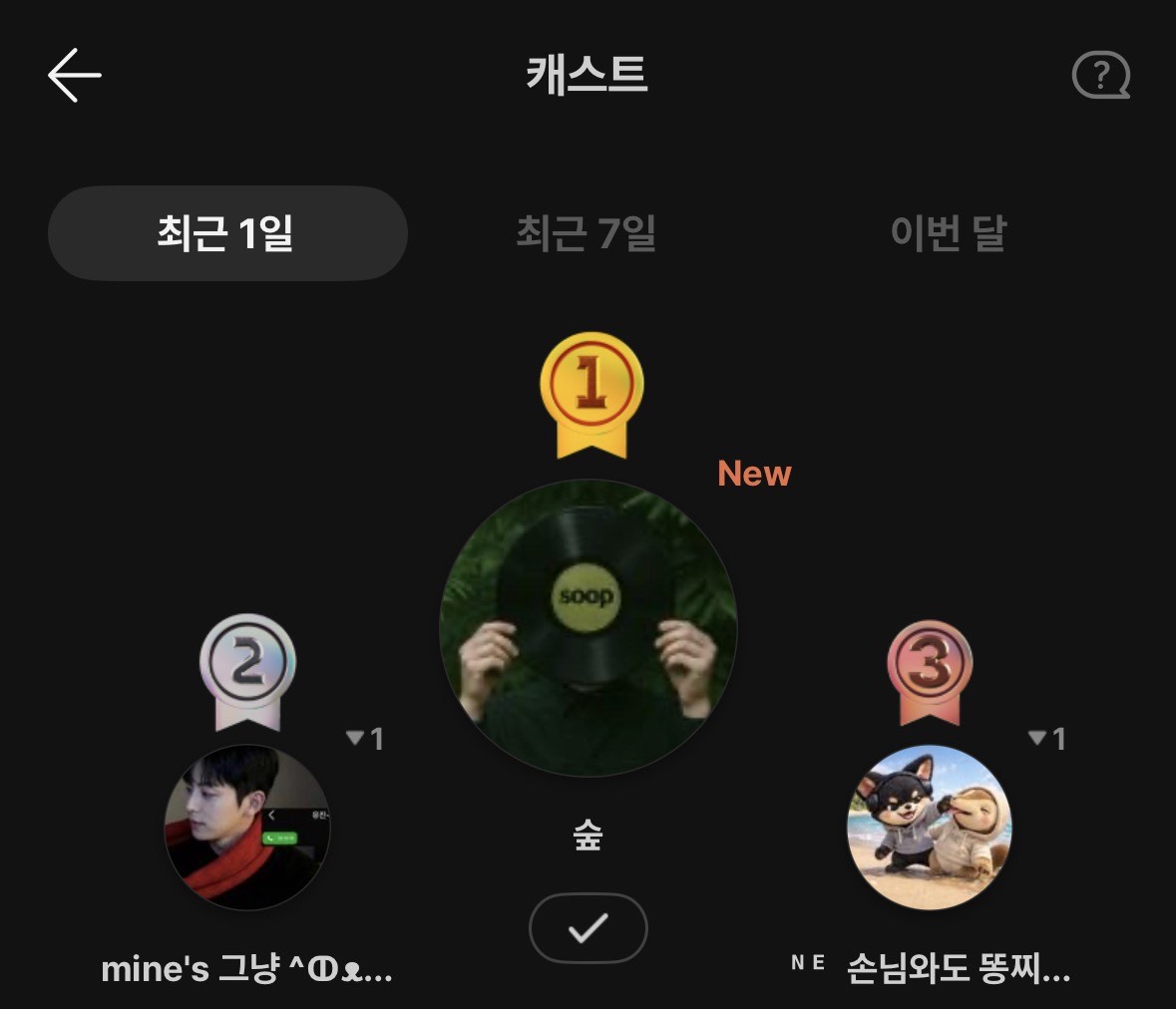Switch to the 최근 7일 tab
This screenshot has width=1176, height=1009.
pos(587,233)
